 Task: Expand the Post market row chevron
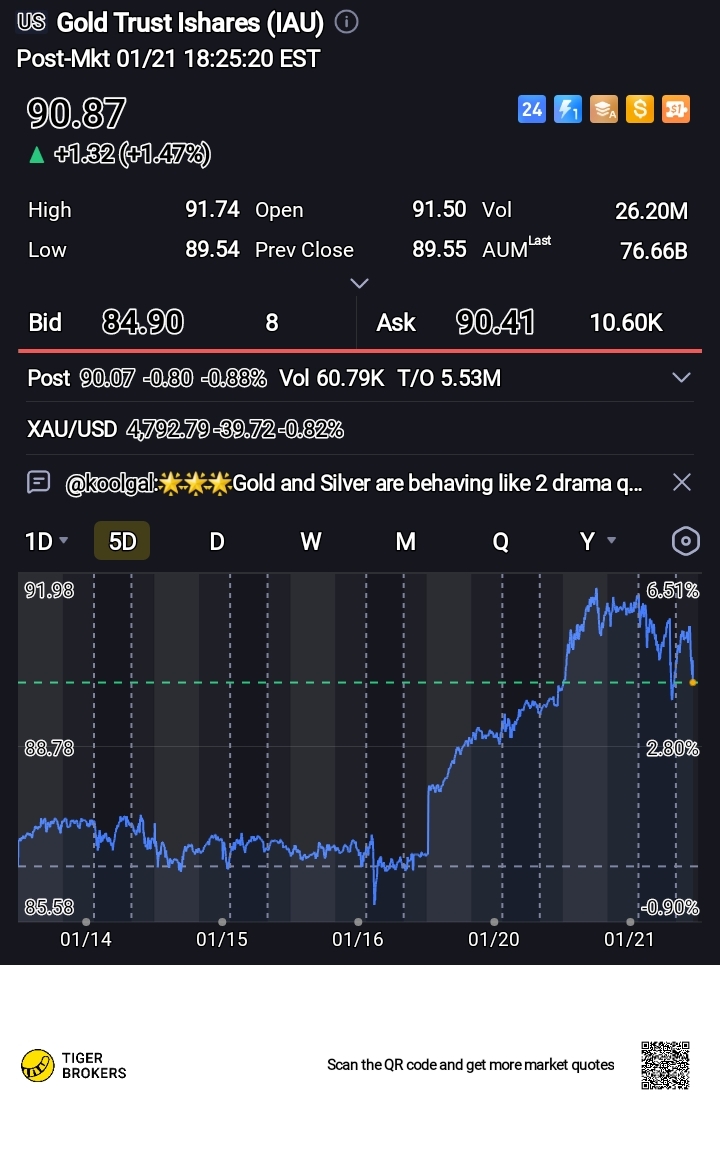tap(681, 378)
